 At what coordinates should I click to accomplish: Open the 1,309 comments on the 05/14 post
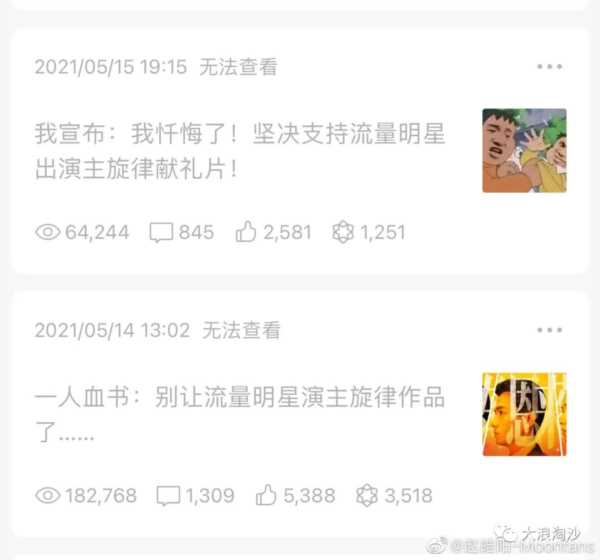pyautogui.click(x=195, y=495)
